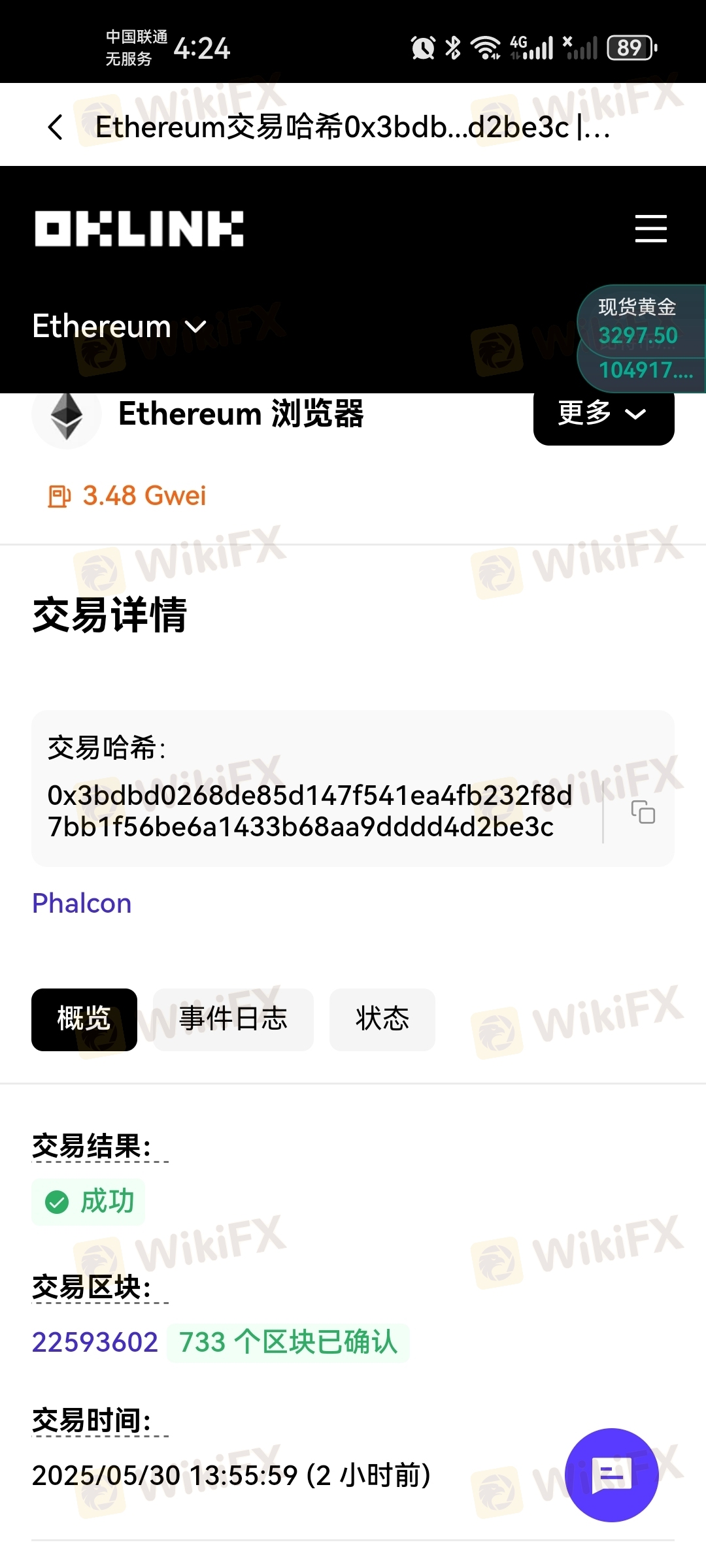Tap the 现货黄金 3297.50 price widget
Image resolution: width=706 pixels, height=1568 pixels.
[x=641, y=321]
